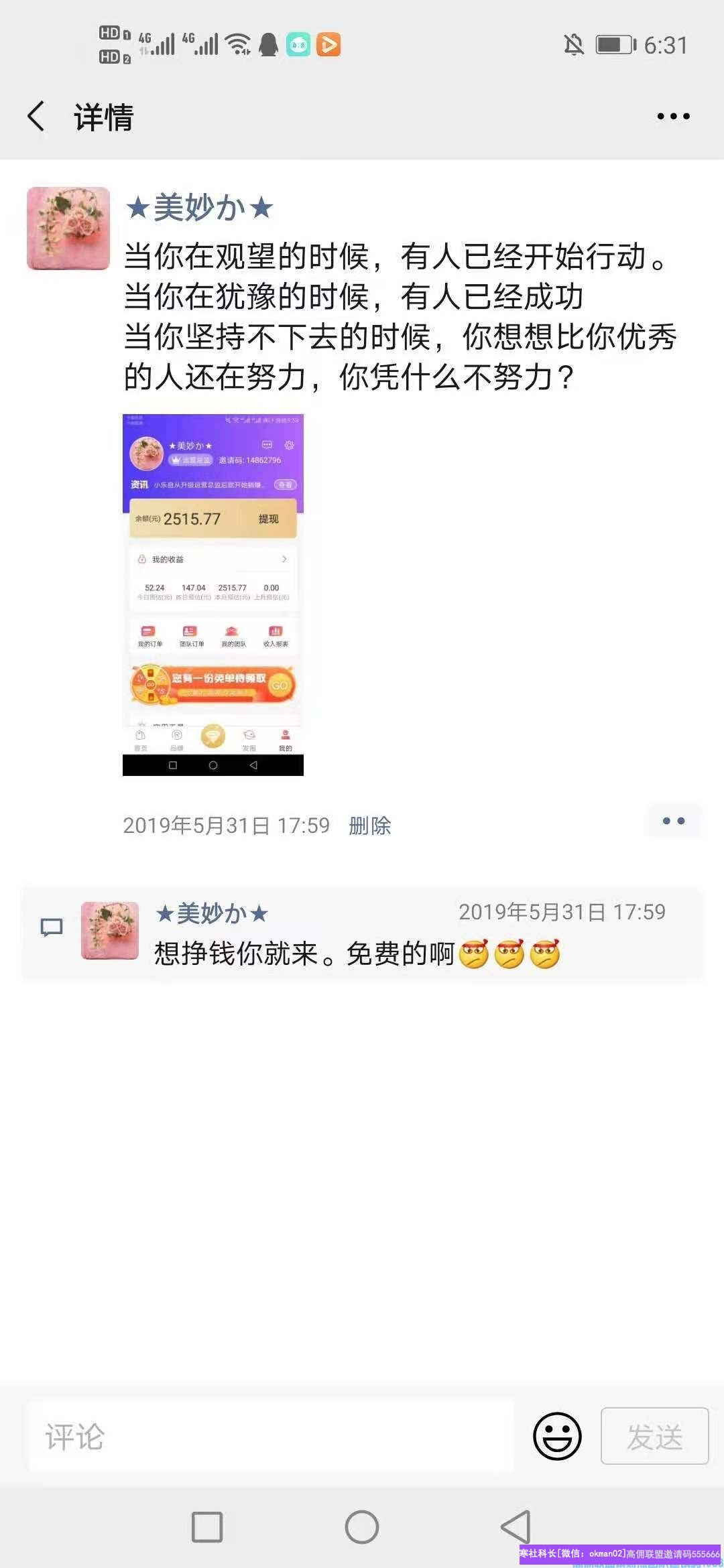The width and height of the screenshot is (724, 1568).
Task: Open the emoji picker smiley icon
Action: [x=557, y=1436]
